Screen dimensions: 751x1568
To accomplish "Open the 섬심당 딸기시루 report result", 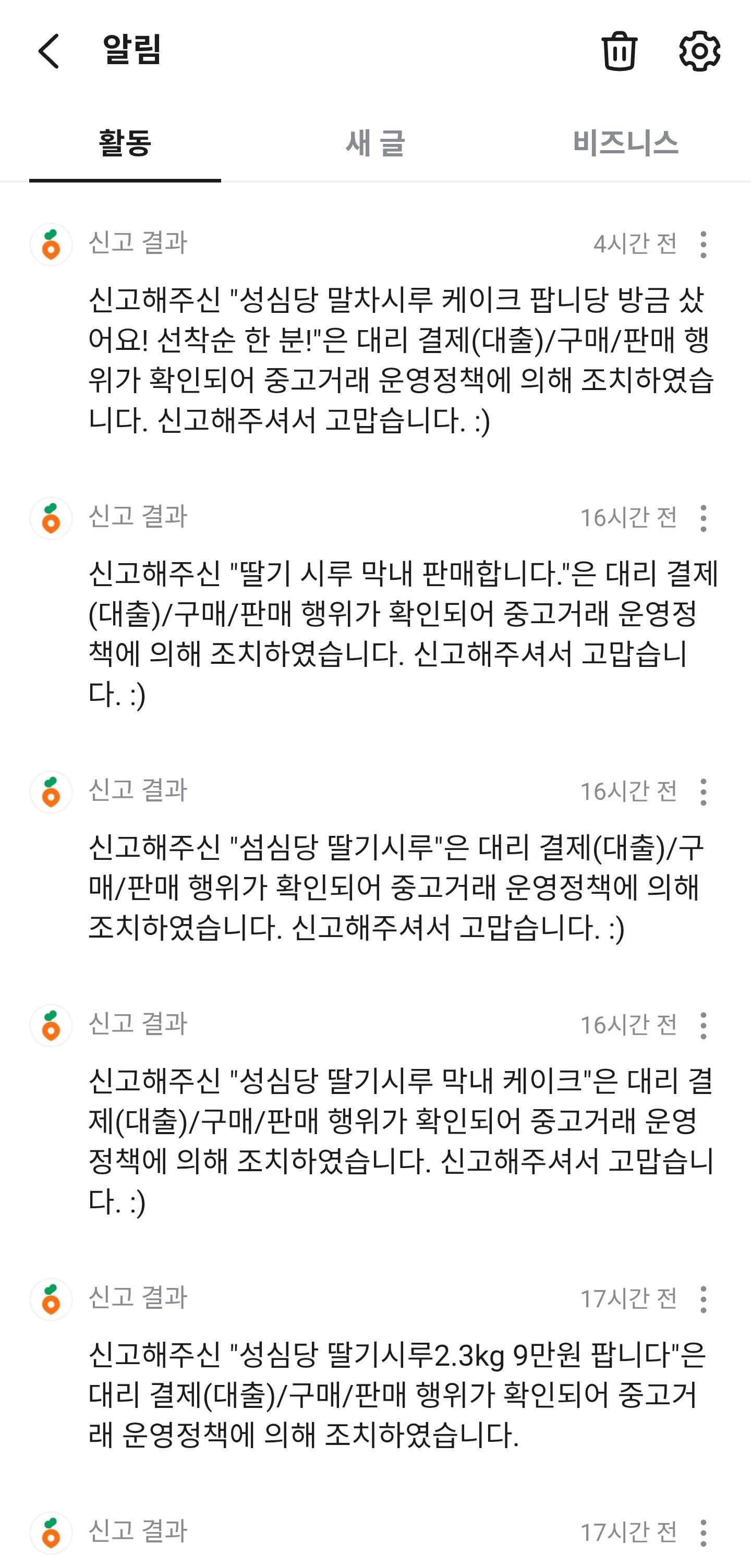I will [396, 887].
